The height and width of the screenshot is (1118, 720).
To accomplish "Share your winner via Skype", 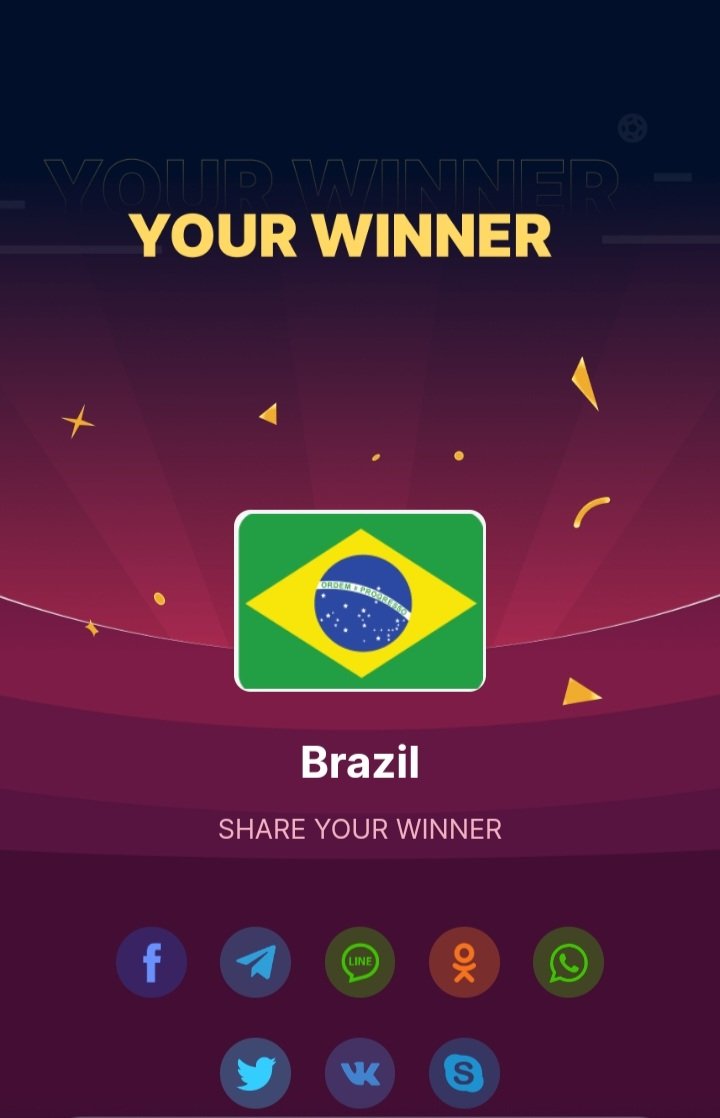I will [x=464, y=1073].
